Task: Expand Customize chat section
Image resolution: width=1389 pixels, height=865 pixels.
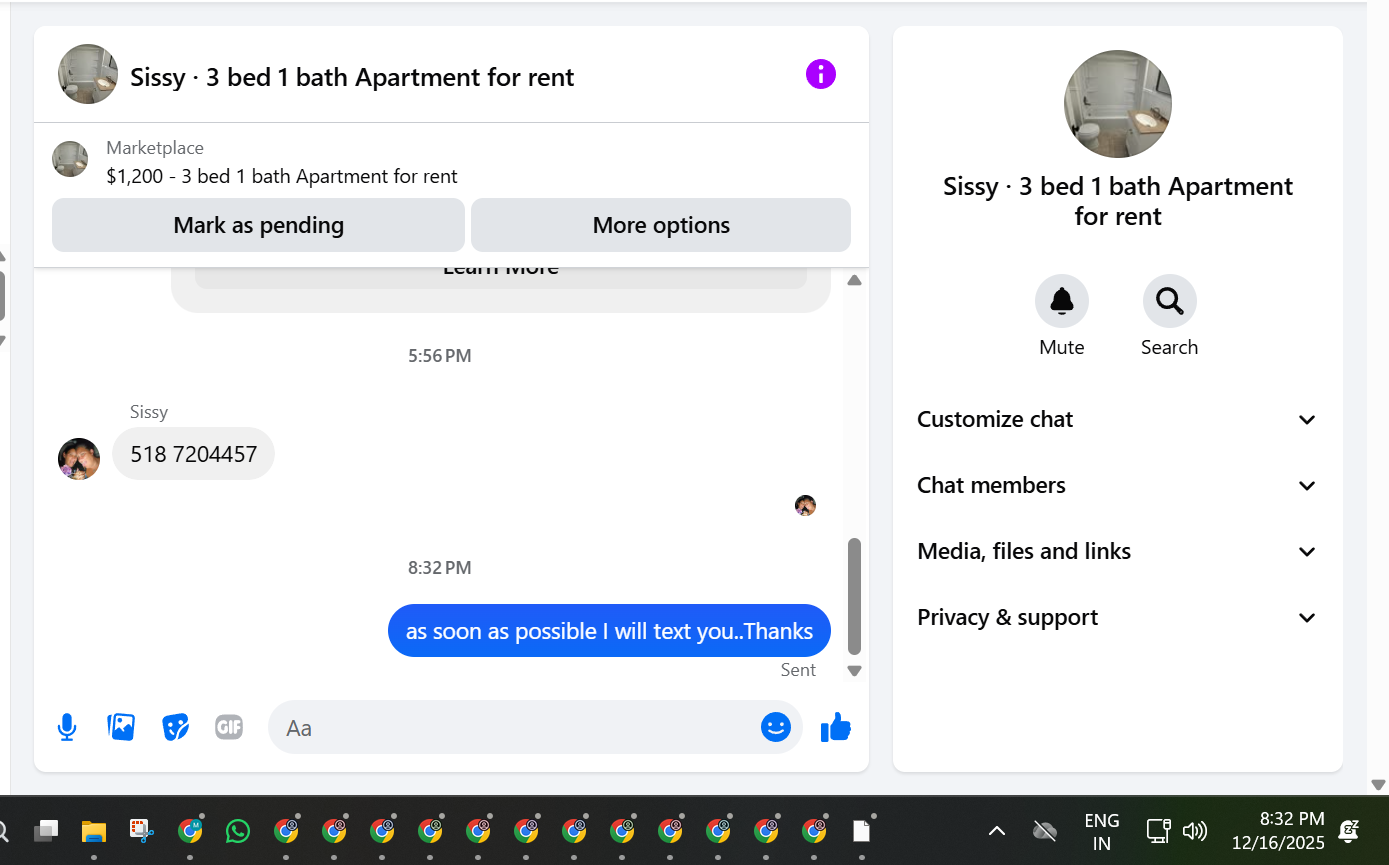Action: point(1117,420)
